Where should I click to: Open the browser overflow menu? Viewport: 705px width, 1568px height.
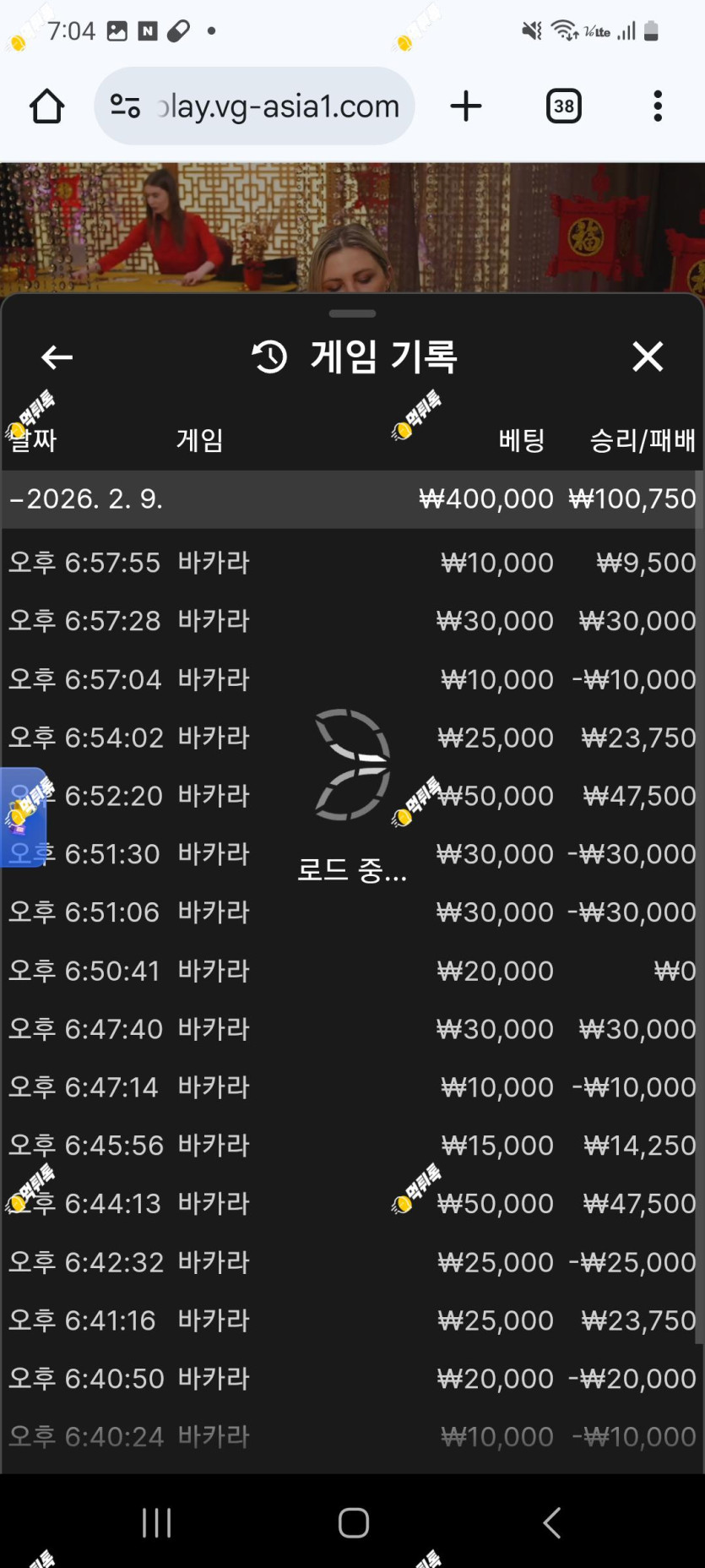[658, 106]
